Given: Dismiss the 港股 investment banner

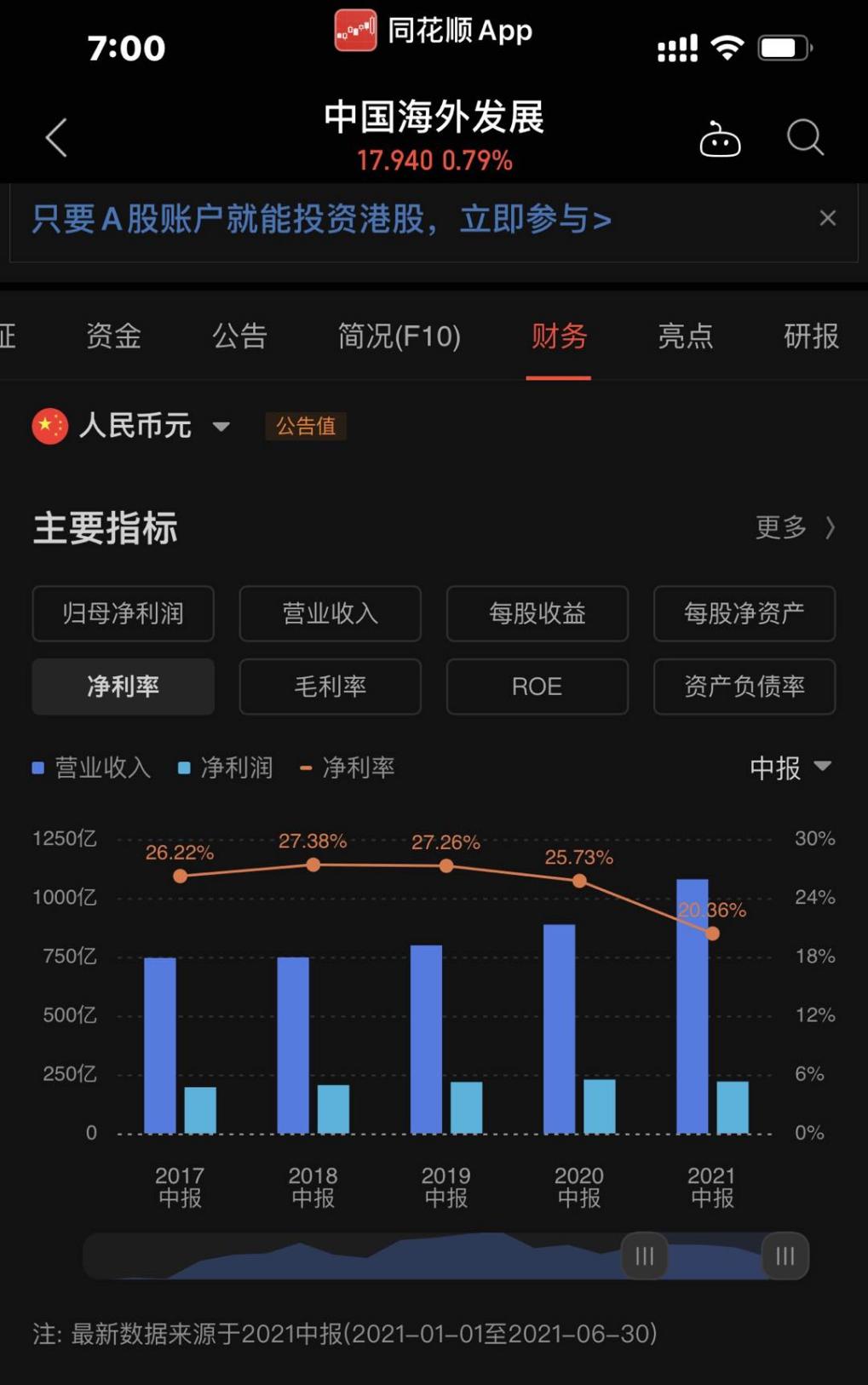Looking at the screenshot, I should pyautogui.click(x=827, y=219).
